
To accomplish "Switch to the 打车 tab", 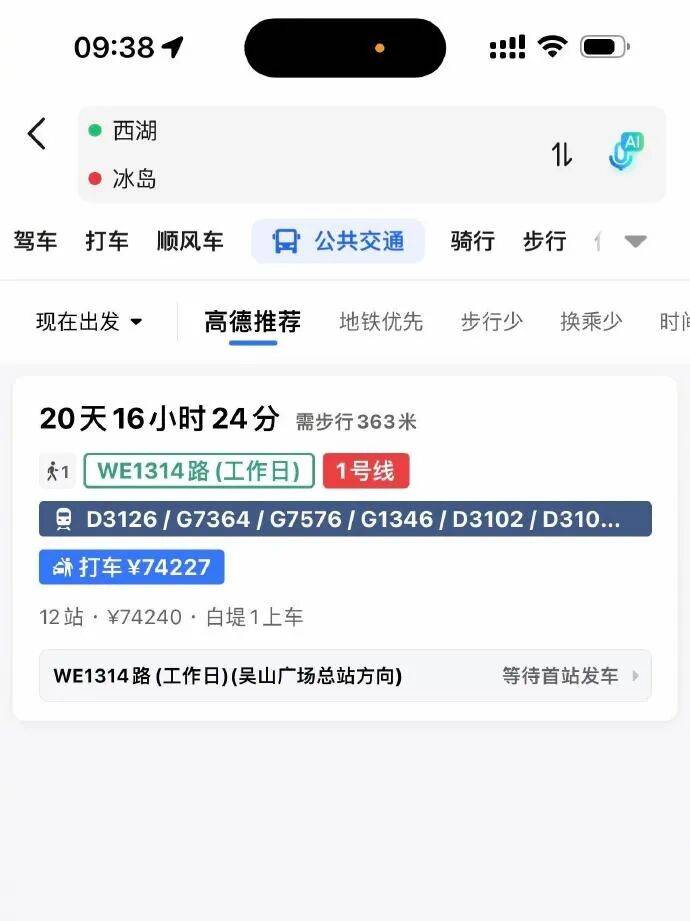I will [x=107, y=241].
